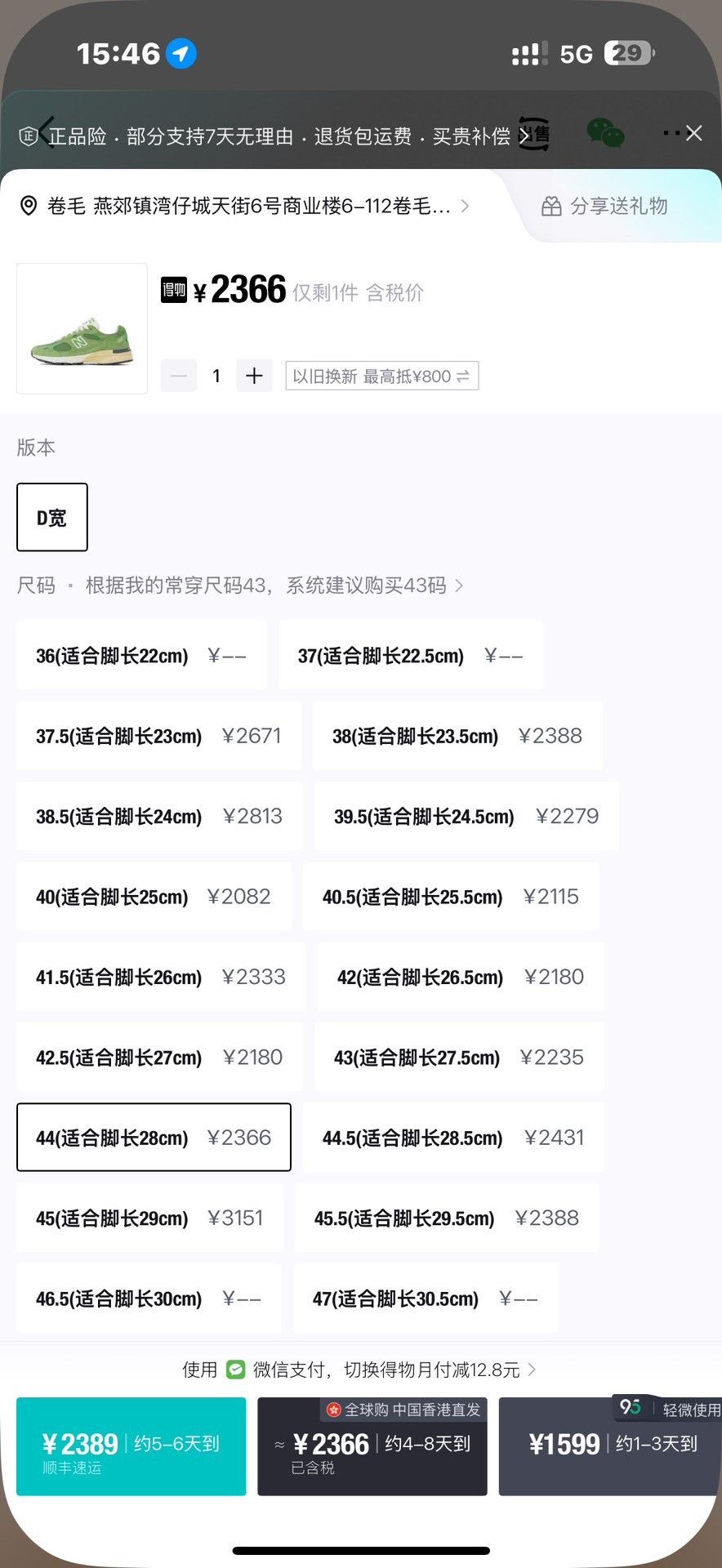Pick size 40 at ¥2082

(x=154, y=897)
